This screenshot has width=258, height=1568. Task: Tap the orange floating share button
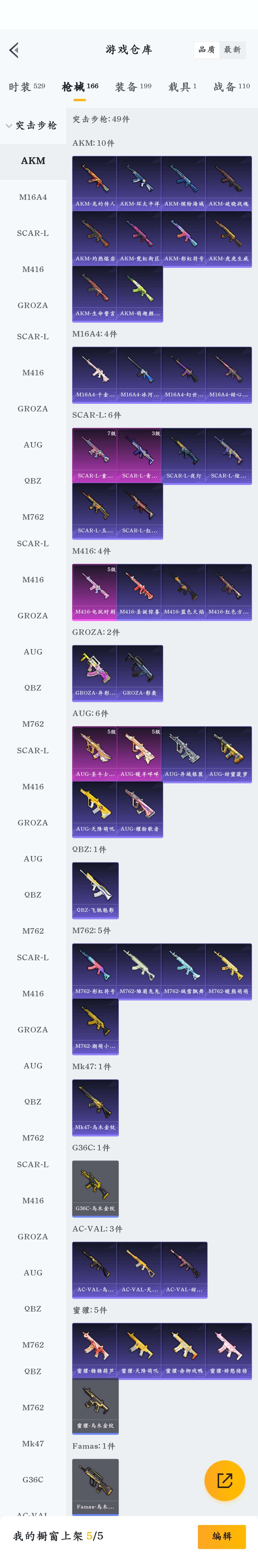coord(224,1480)
